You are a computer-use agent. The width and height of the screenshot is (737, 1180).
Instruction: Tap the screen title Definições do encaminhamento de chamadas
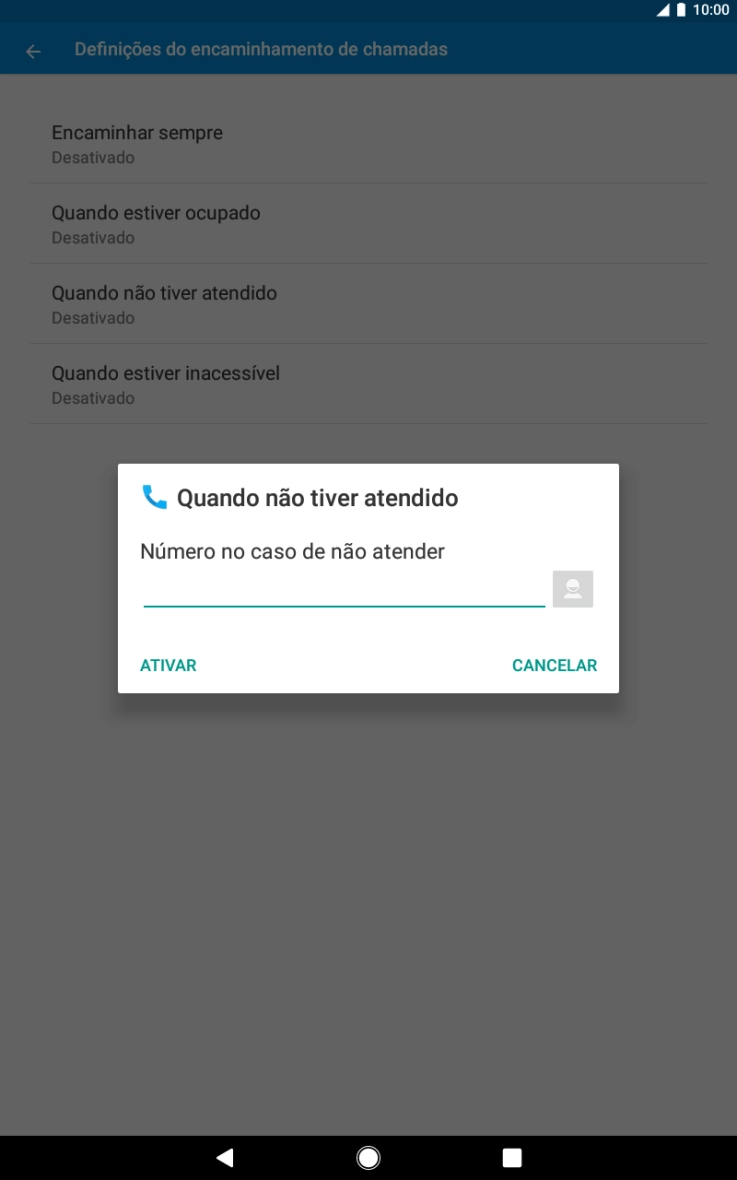262,49
